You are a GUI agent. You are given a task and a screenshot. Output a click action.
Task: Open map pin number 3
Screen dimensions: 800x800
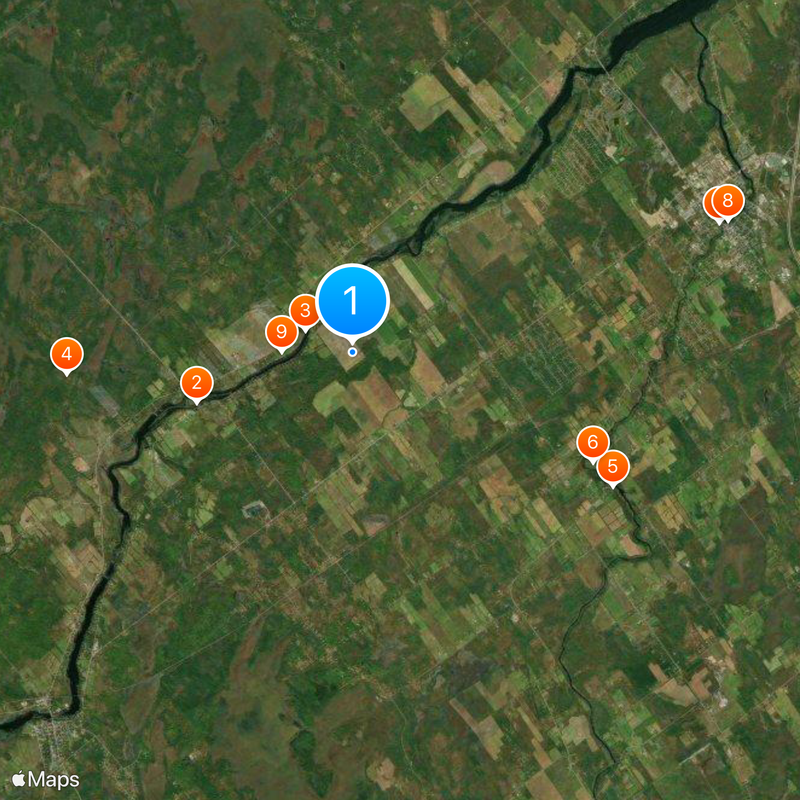tap(302, 311)
